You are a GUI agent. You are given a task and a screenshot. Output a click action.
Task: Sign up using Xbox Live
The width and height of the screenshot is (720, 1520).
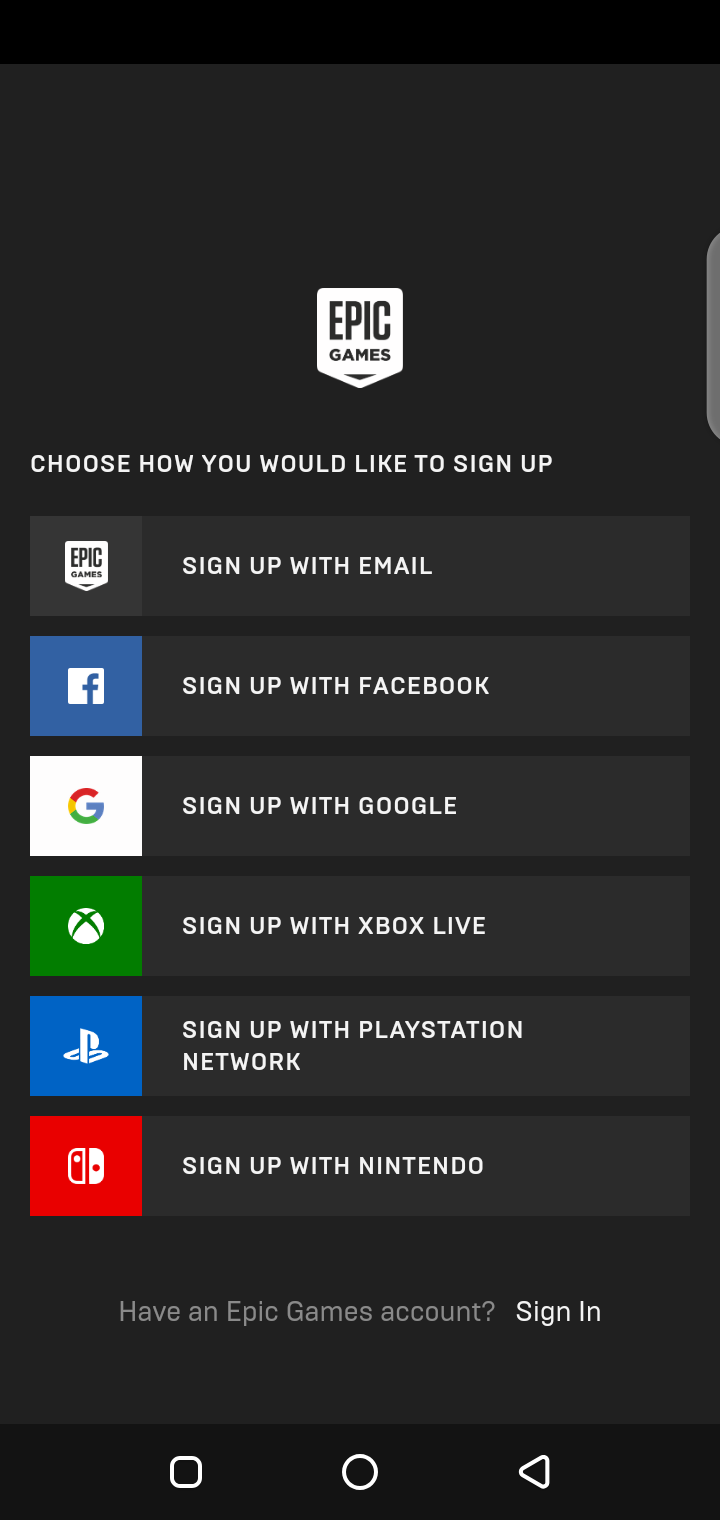click(360, 926)
